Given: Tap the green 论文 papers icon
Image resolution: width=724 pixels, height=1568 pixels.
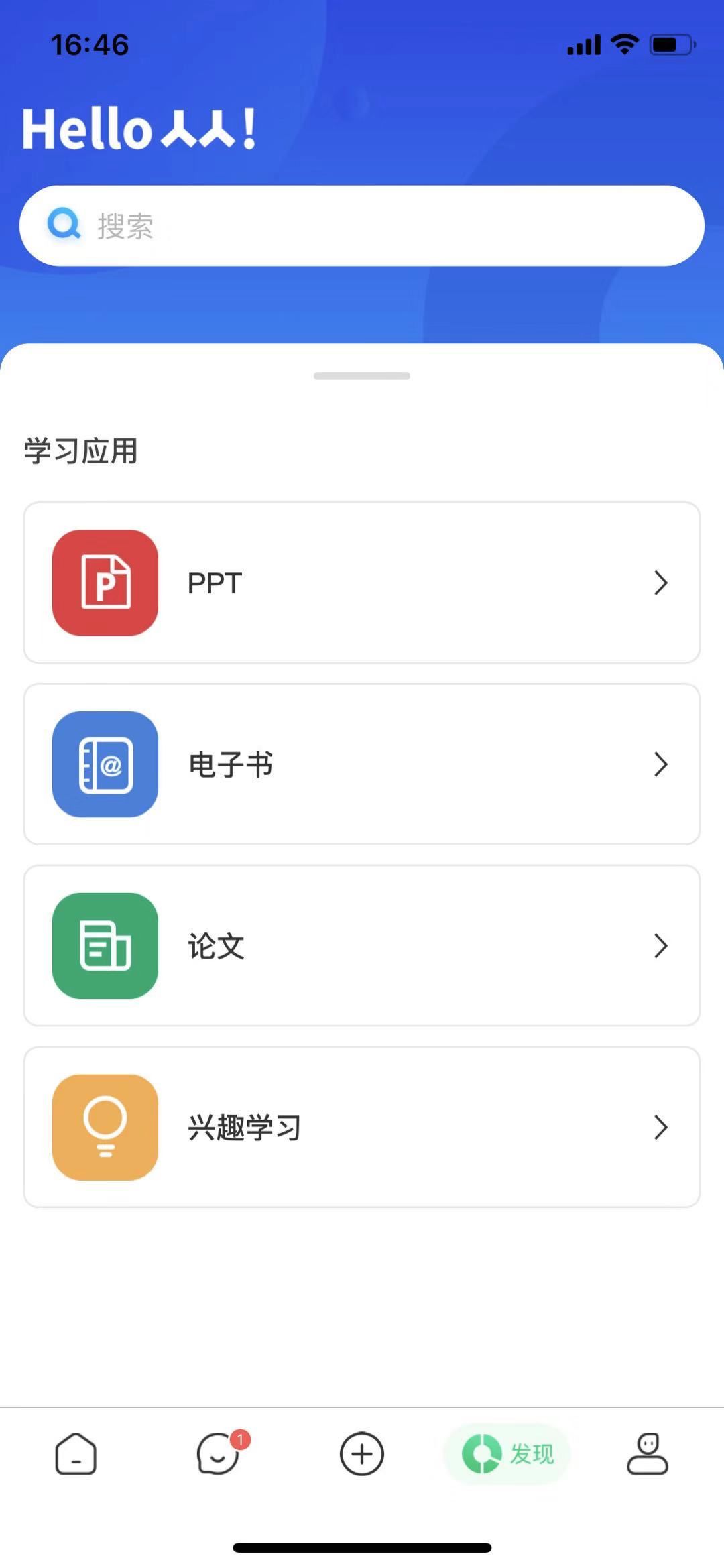Looking at the screenshot, I should 105,946.
